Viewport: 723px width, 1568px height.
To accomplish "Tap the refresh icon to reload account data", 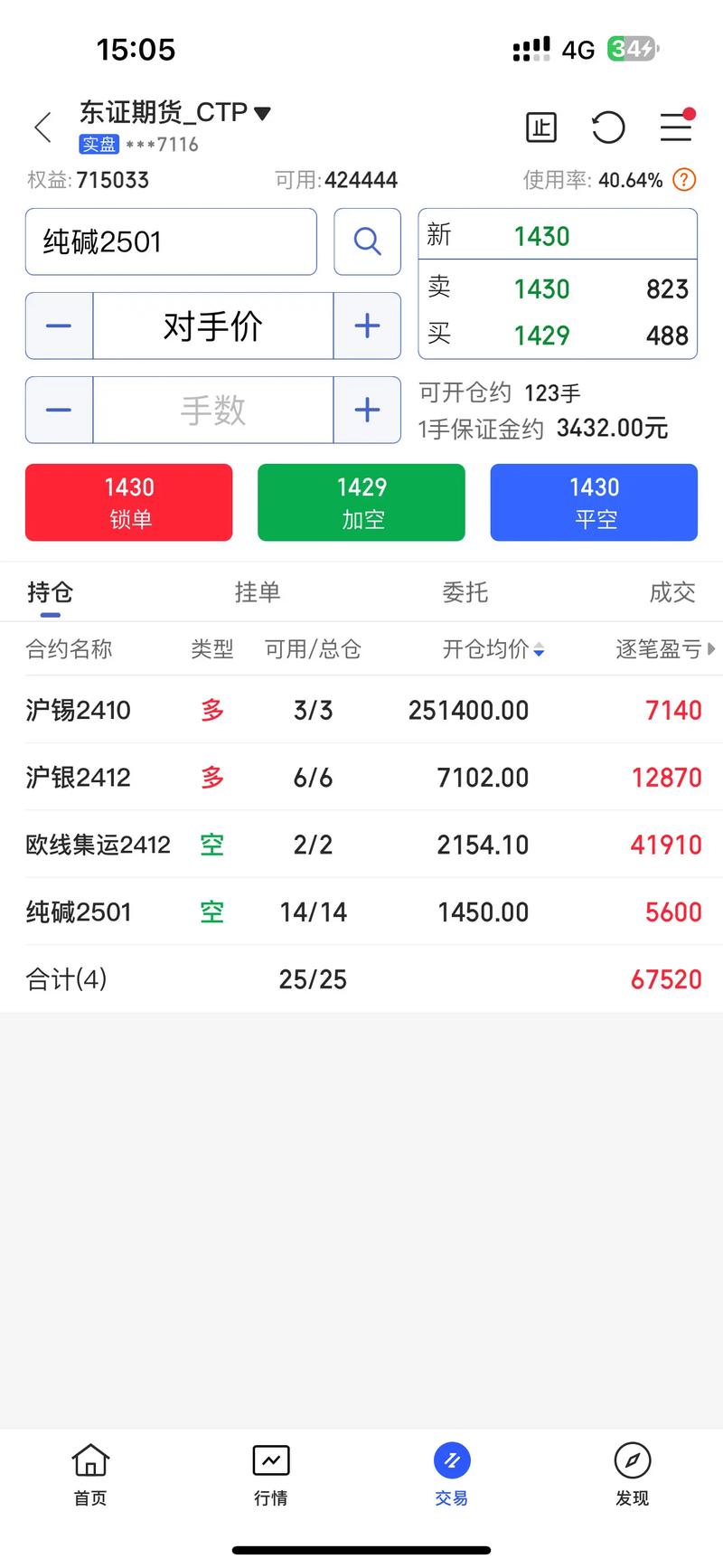I will pos(608,128).
